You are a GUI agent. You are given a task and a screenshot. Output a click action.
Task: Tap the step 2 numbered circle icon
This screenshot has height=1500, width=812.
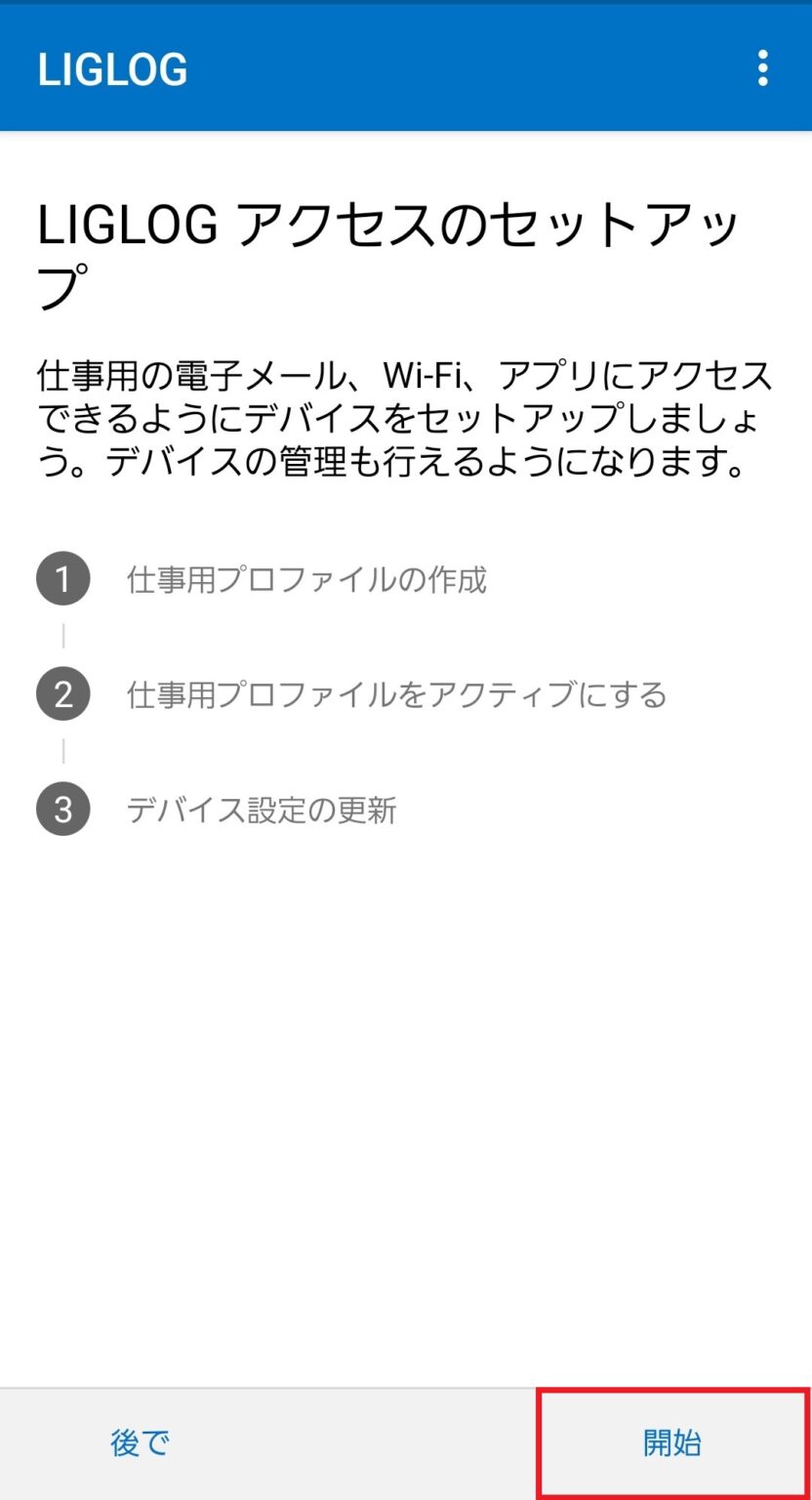click(62, 693)
